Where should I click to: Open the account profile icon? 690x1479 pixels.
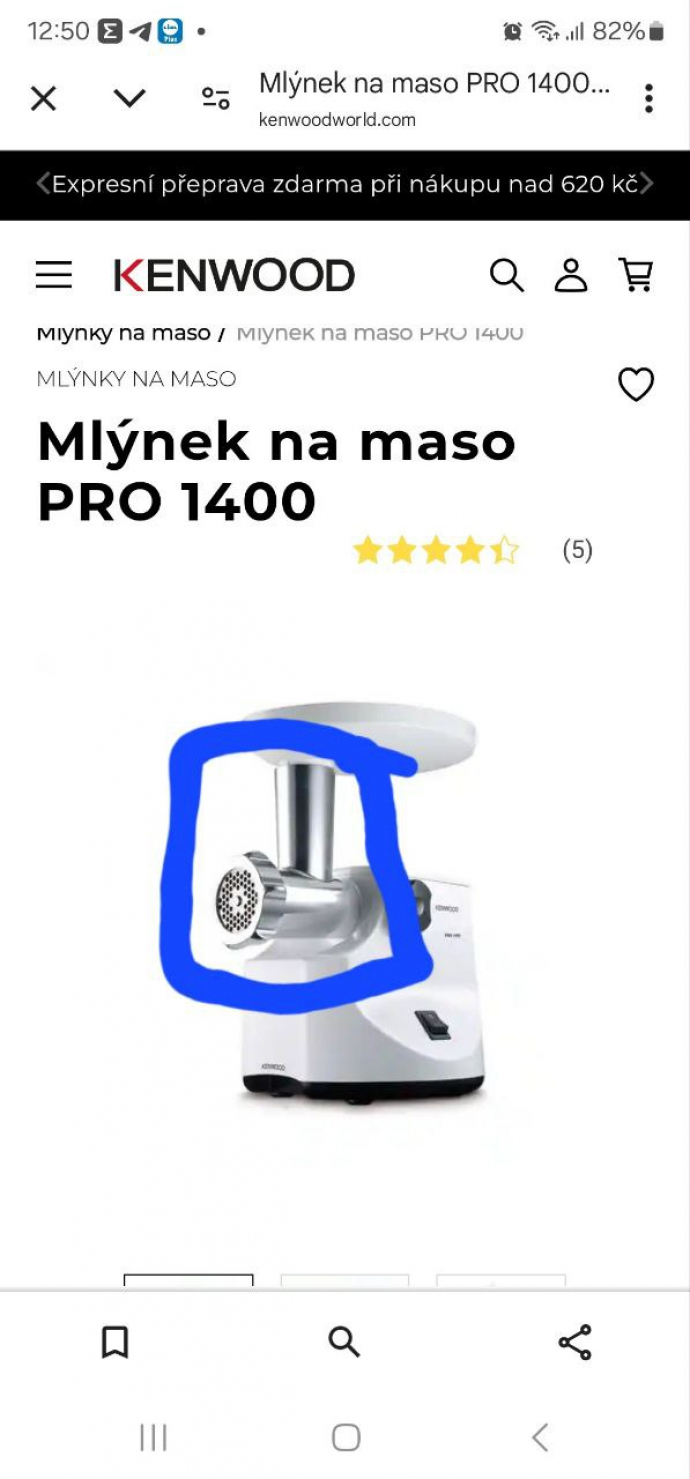pos(570,275)
